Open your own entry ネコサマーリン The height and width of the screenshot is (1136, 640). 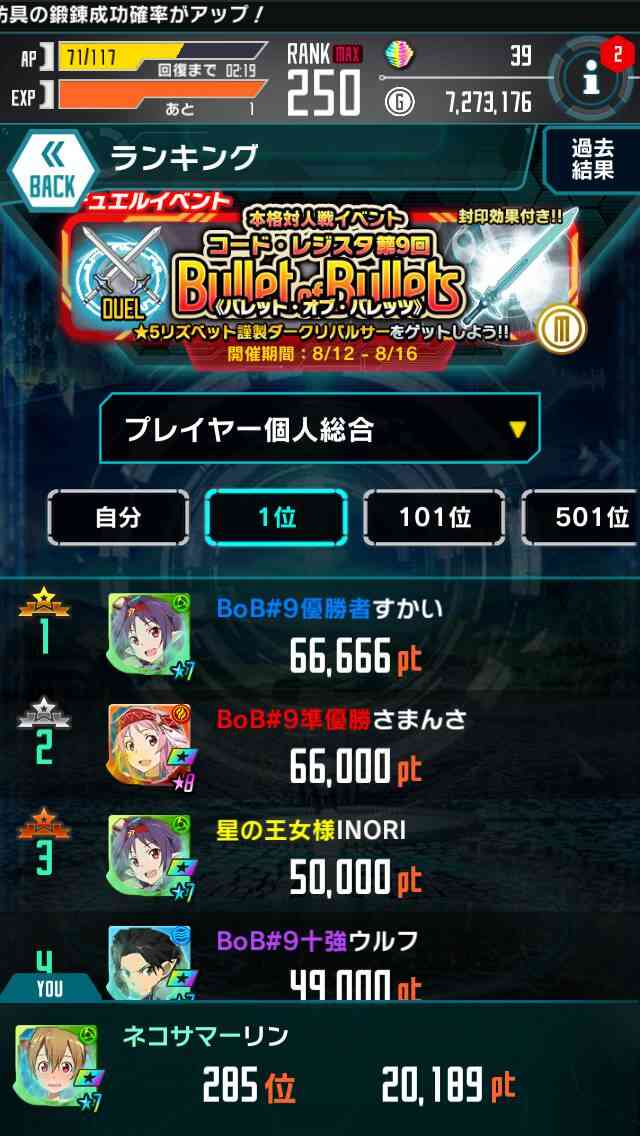pyautogui.click(x=320, y=1068)
